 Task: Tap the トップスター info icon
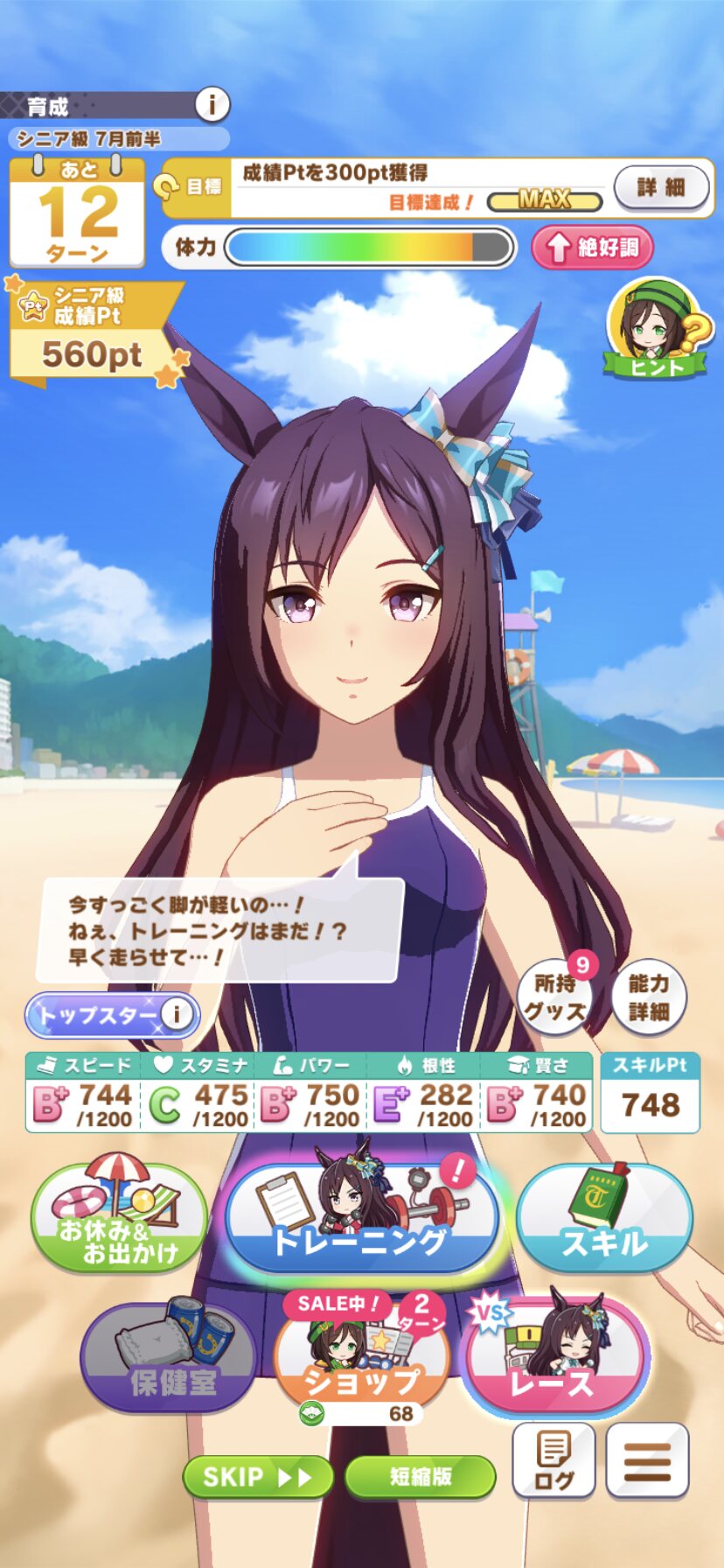tap(177, 1014)
